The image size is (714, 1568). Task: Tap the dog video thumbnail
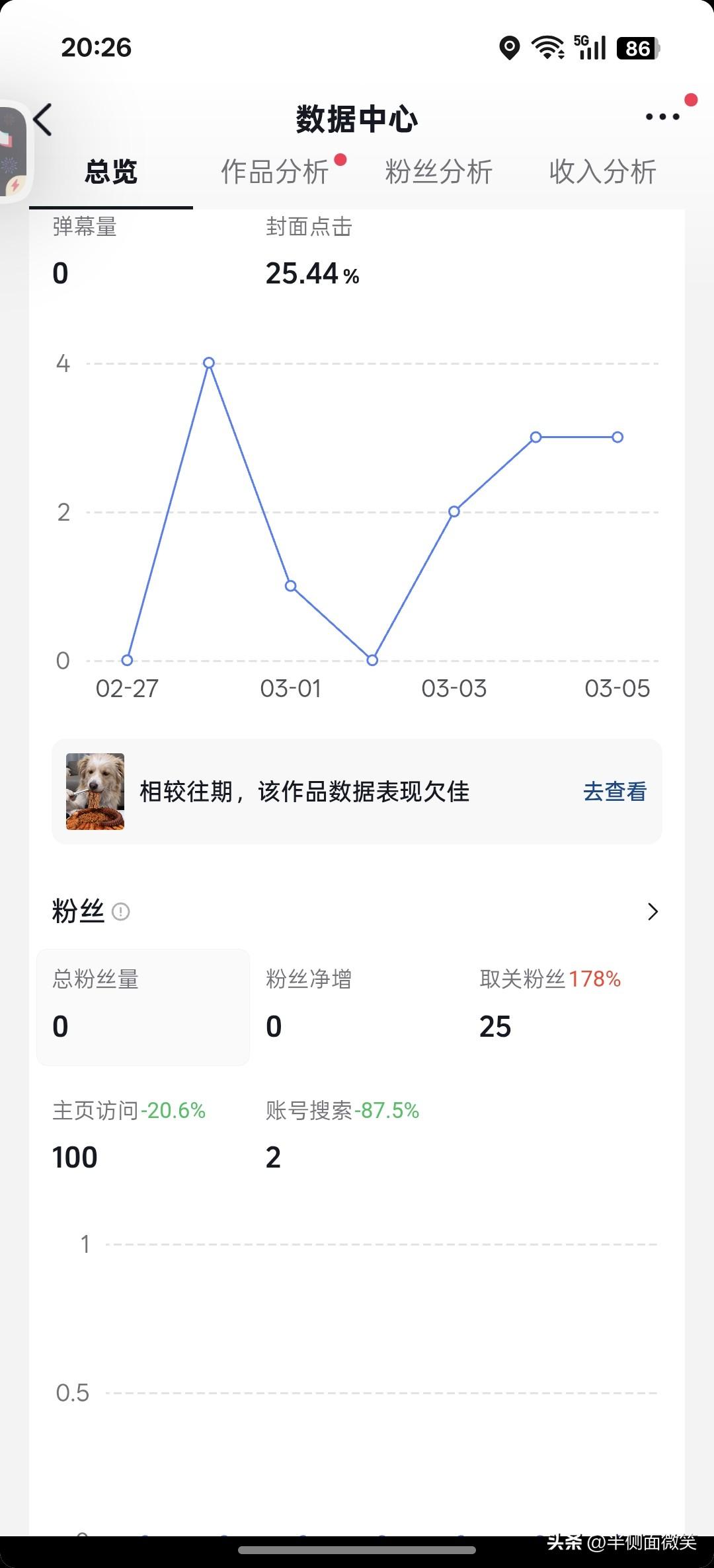pyautogui.click(x=95, y=792)
